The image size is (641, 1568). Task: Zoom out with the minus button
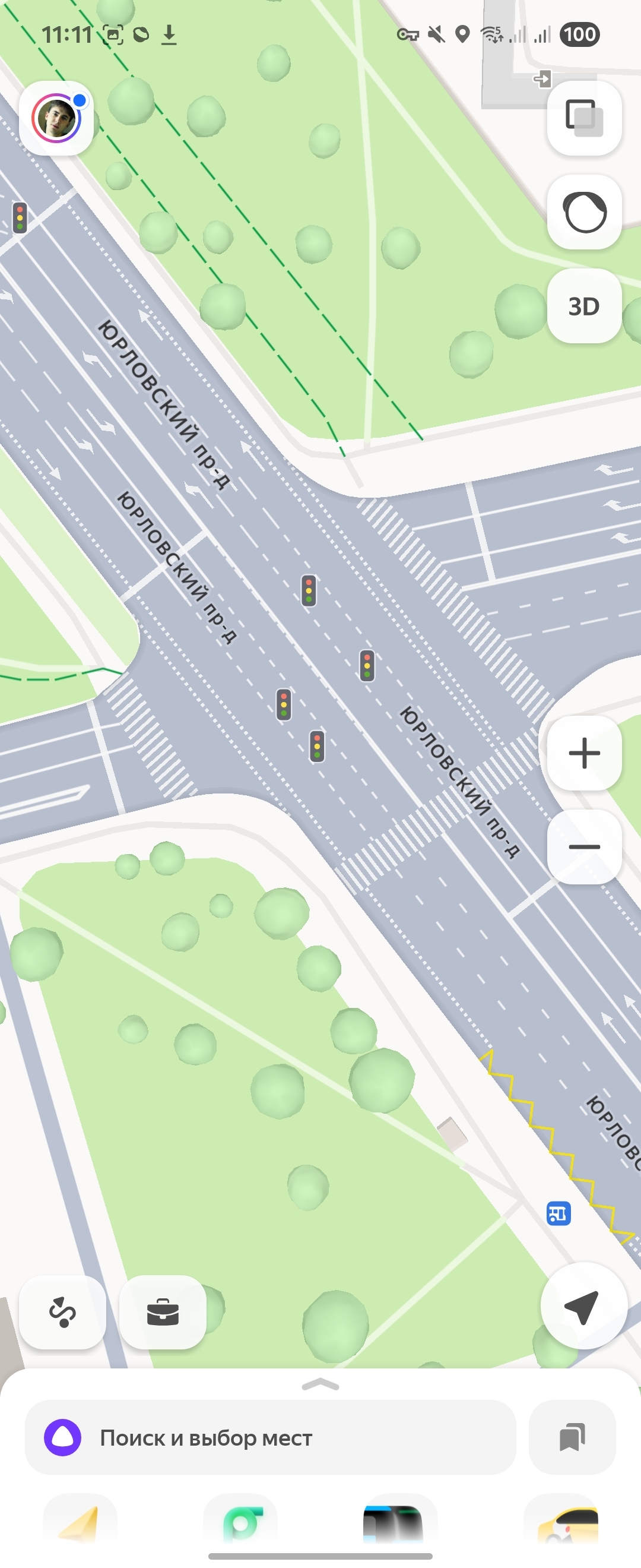click(584, 847)
